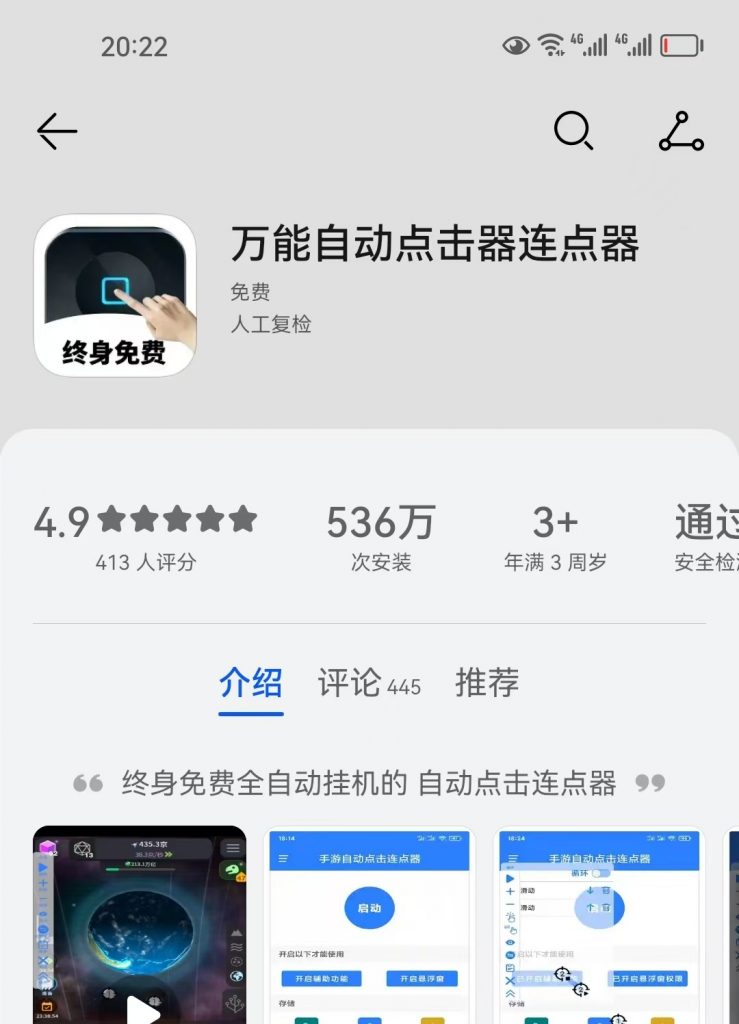Switch to the 推荐 tab
Viewport: 739px width, 1024px height.
[487, 684]
